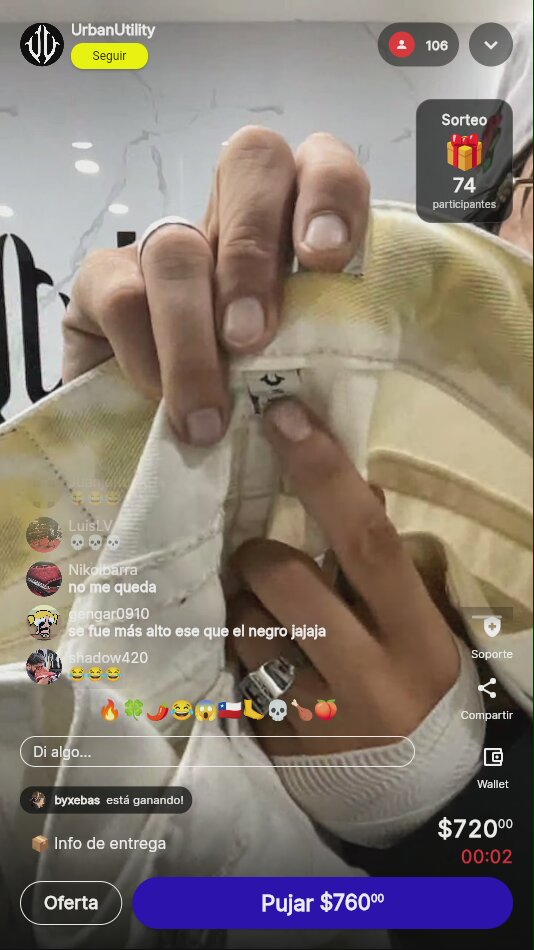Open the Sorteo giveaway card
Image resolution: width=534 pixels, height=950 pixels.
(464, 161)
